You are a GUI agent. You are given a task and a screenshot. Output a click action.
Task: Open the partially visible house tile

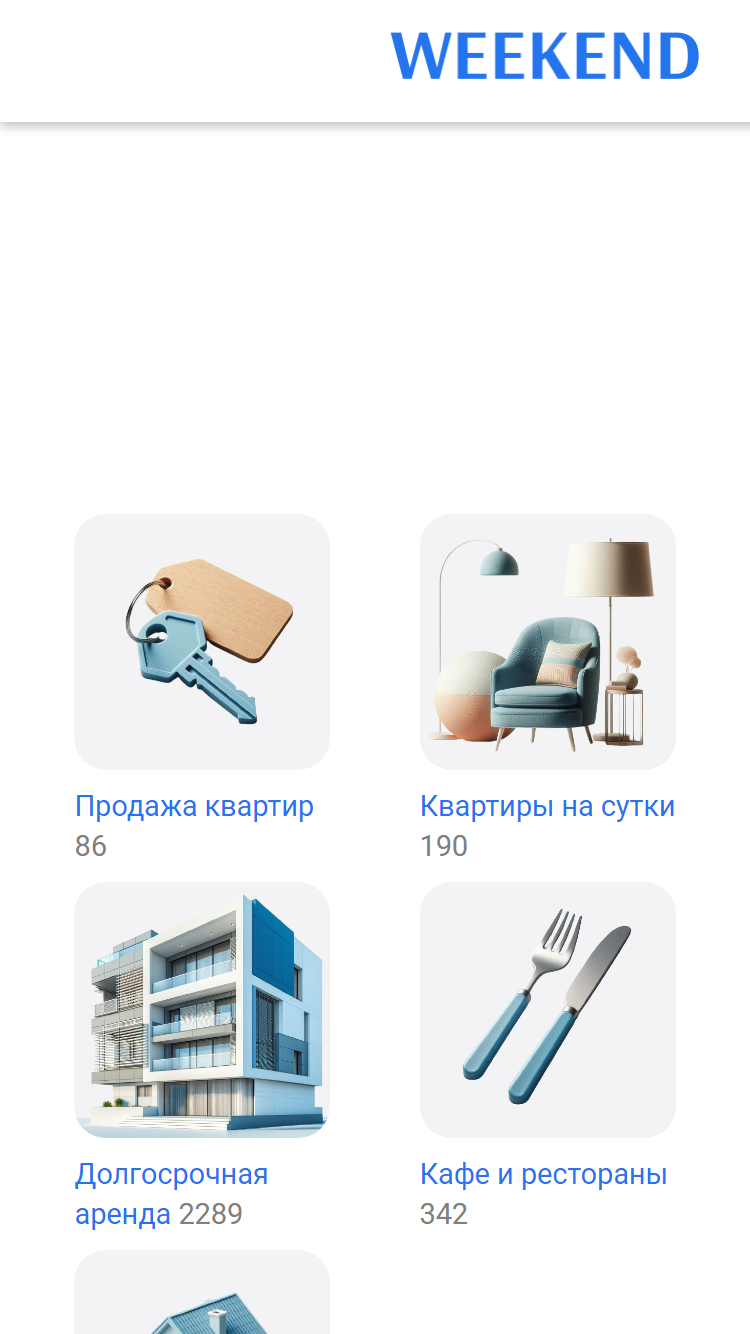202,1292
